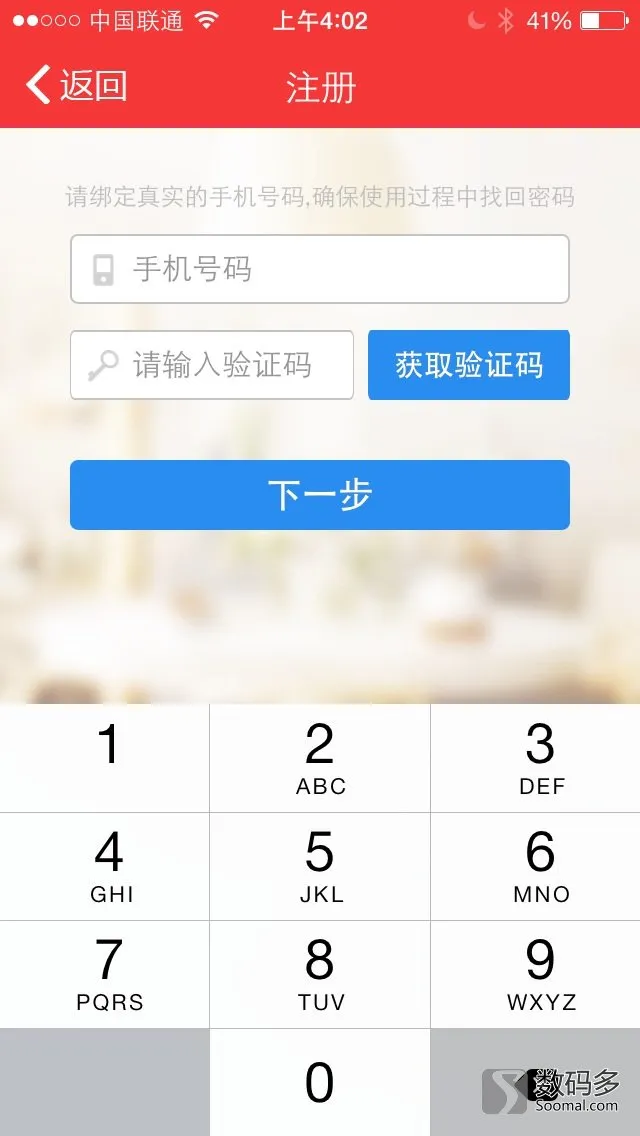
Task: Request a code with 获取验证码
Action: coord(469,365)
